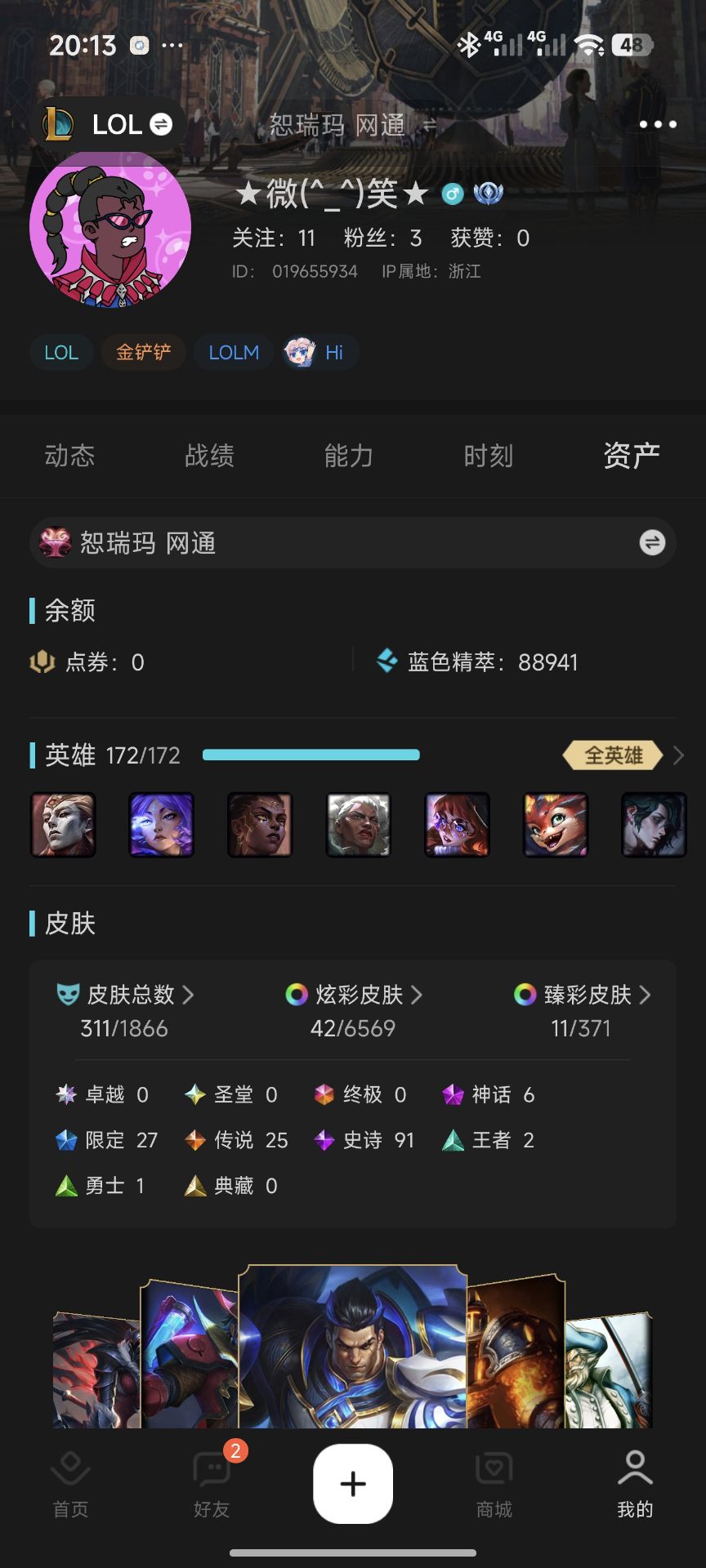Switch to the 能力 tab
706x1568 pixels.
tap(349, 455)
